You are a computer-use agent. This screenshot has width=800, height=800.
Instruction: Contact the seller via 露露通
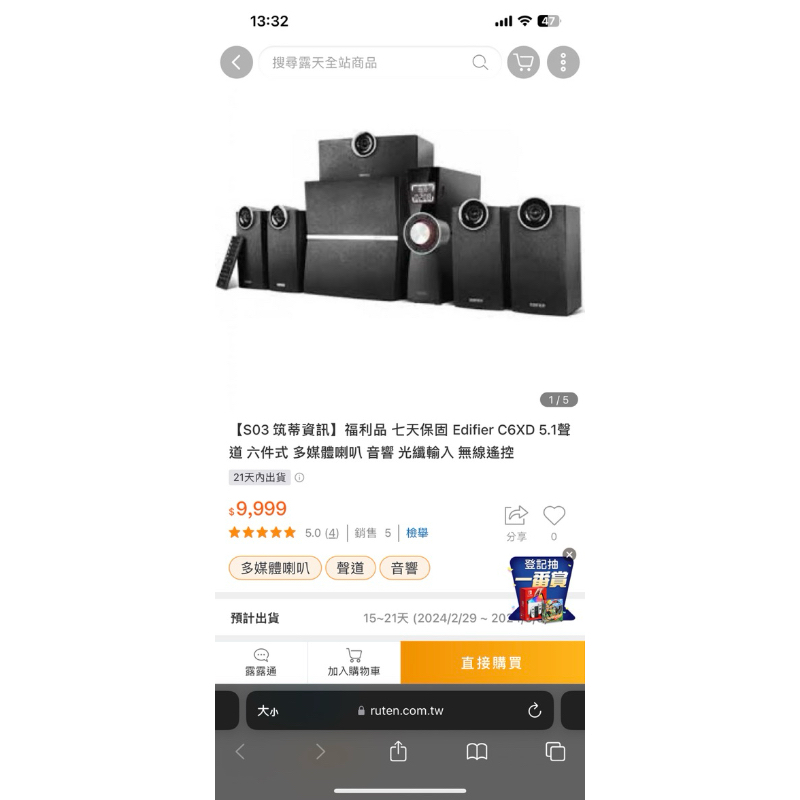[261, 662]
